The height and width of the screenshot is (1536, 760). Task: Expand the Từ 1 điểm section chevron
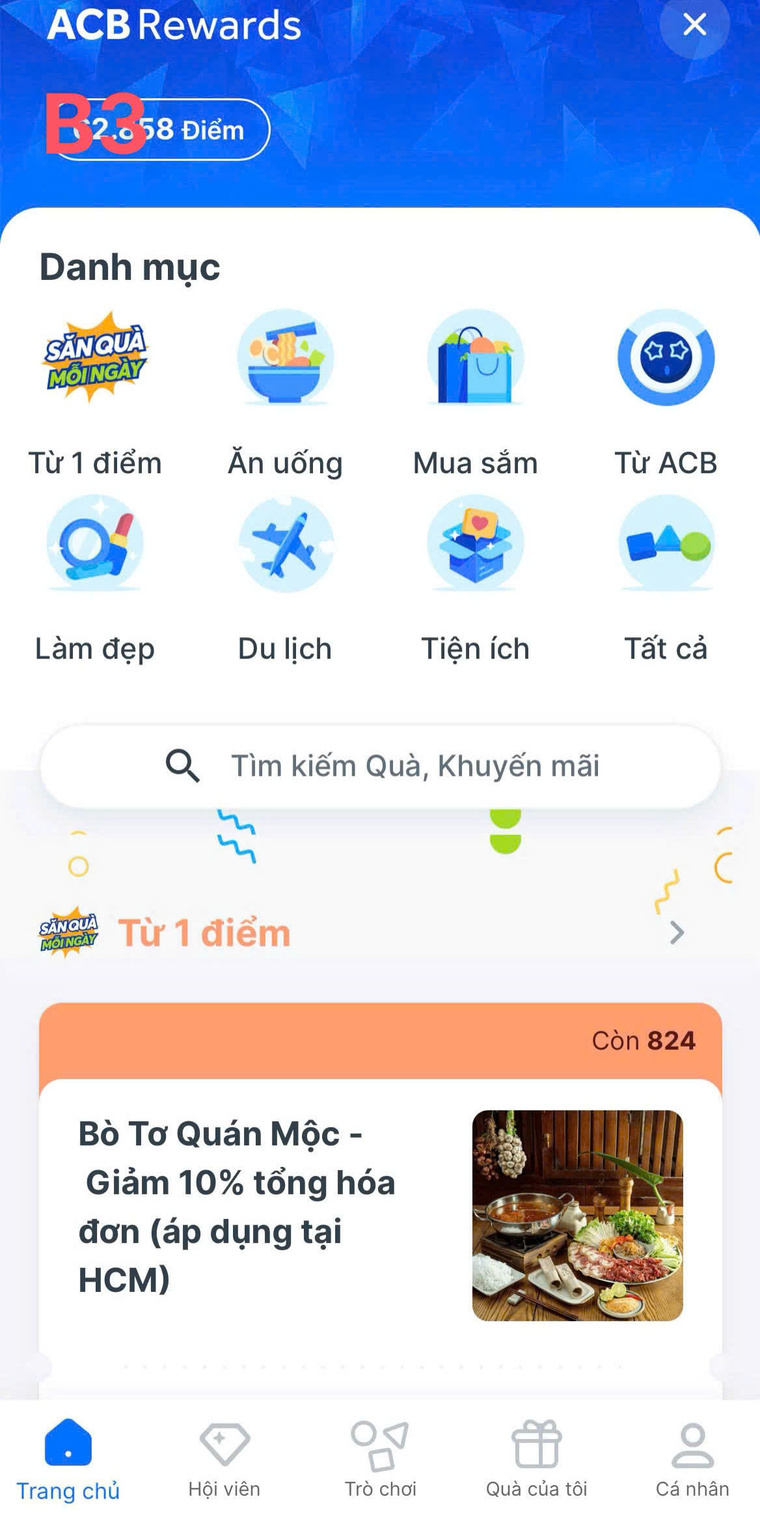[x=677, y=933]
